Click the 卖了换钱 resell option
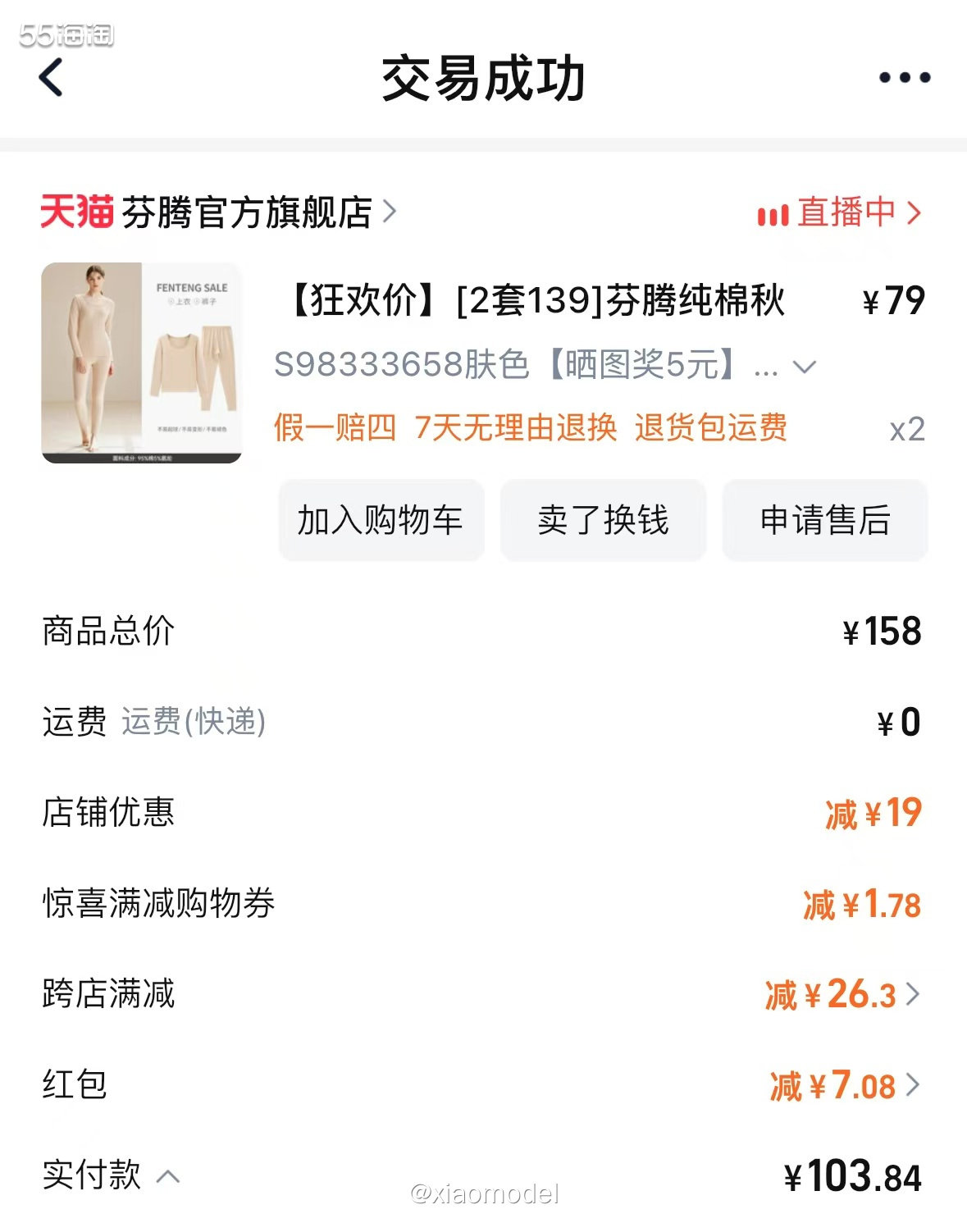The image size is (967, 1232). point(601,521)
